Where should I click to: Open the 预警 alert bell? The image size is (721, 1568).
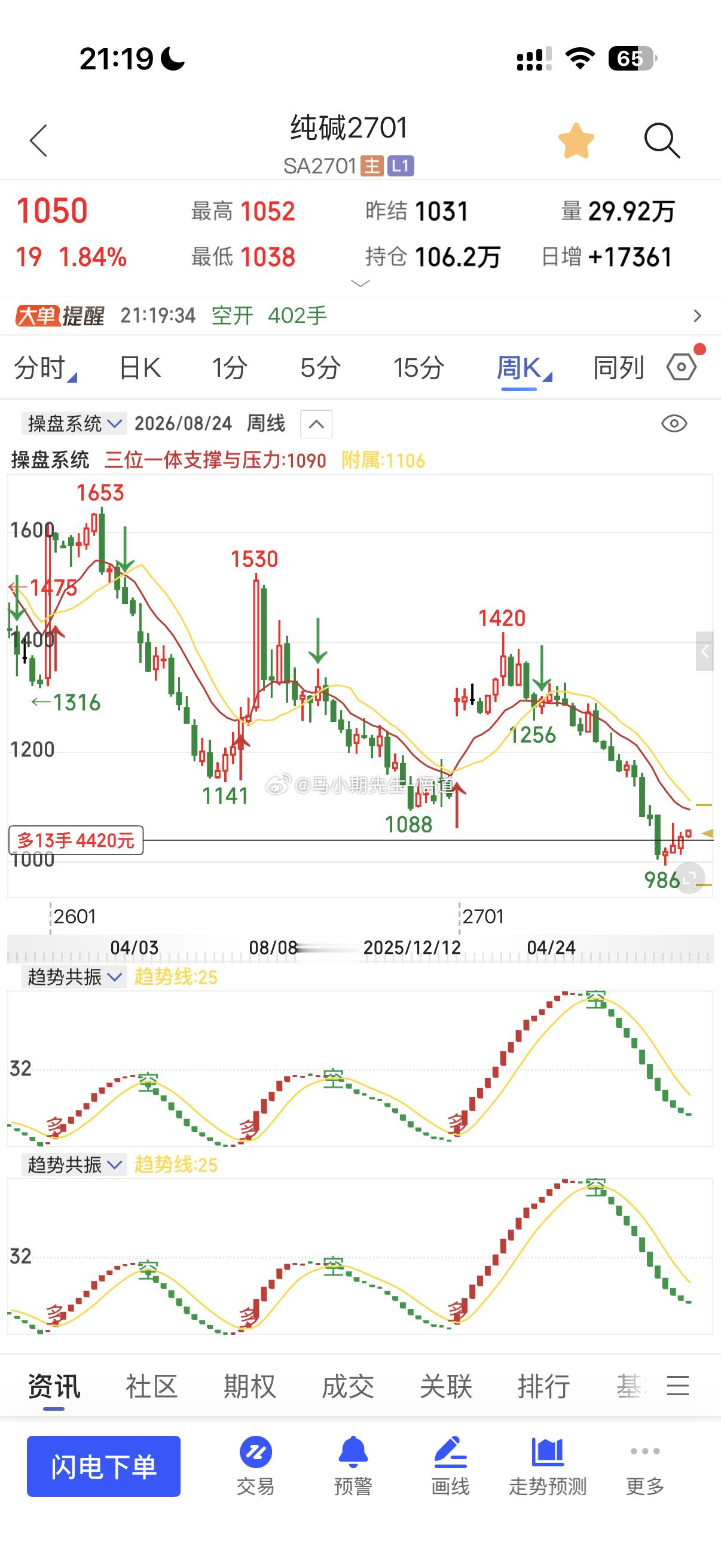point(353,1466)
